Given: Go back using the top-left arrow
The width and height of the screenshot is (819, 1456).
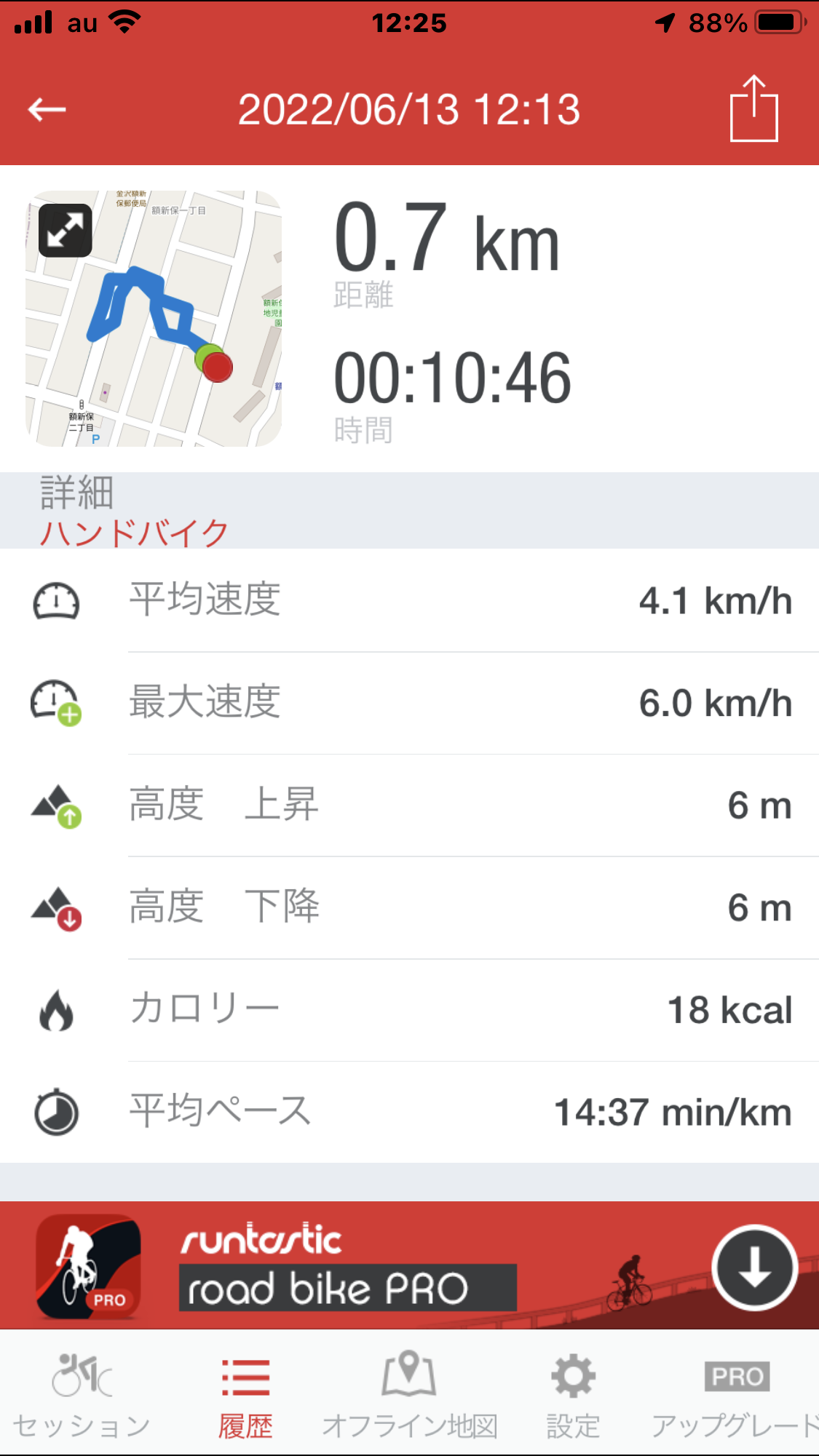Looking at the screenshot, I should 47,110.
